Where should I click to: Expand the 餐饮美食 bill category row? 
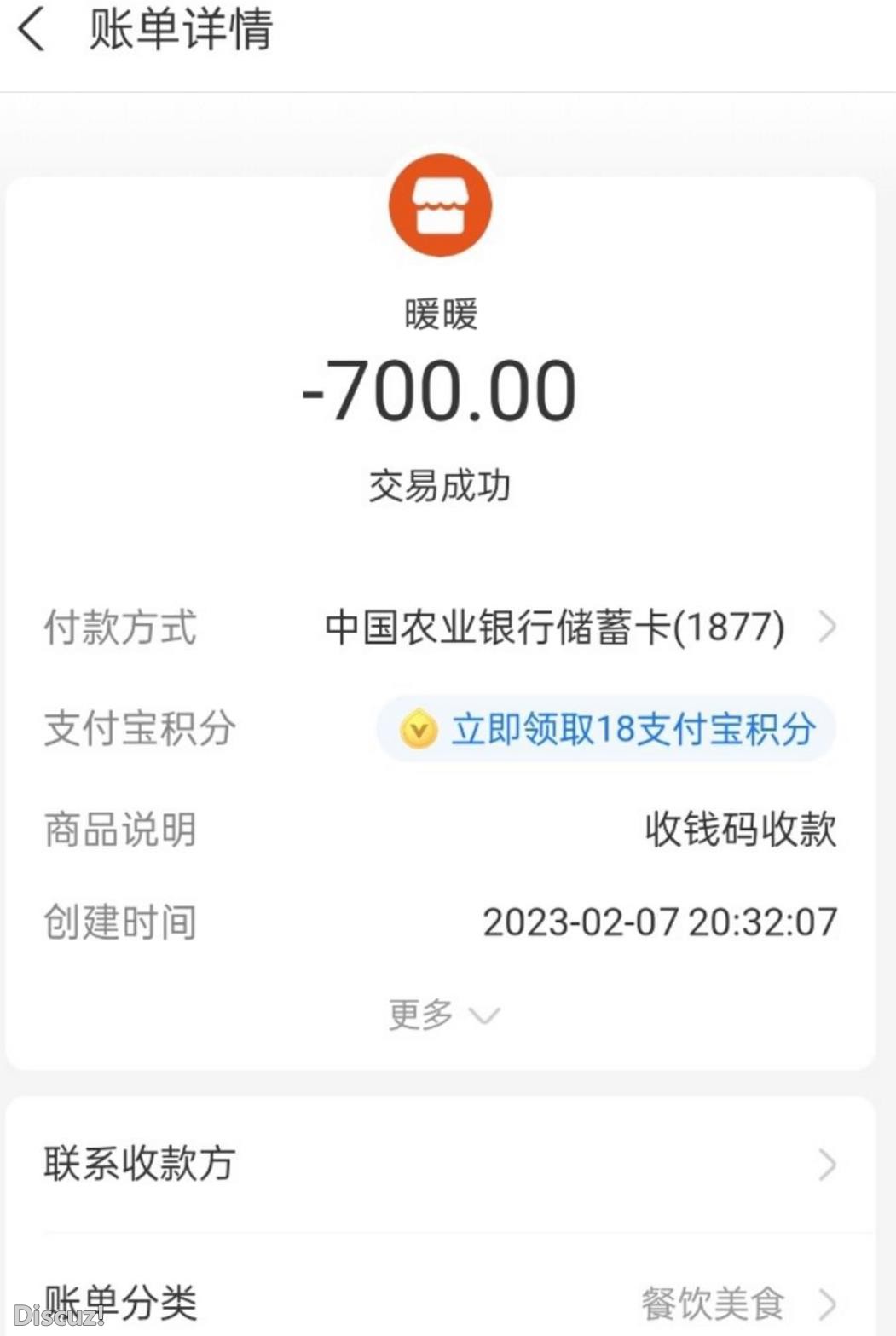coord(713,1300)
